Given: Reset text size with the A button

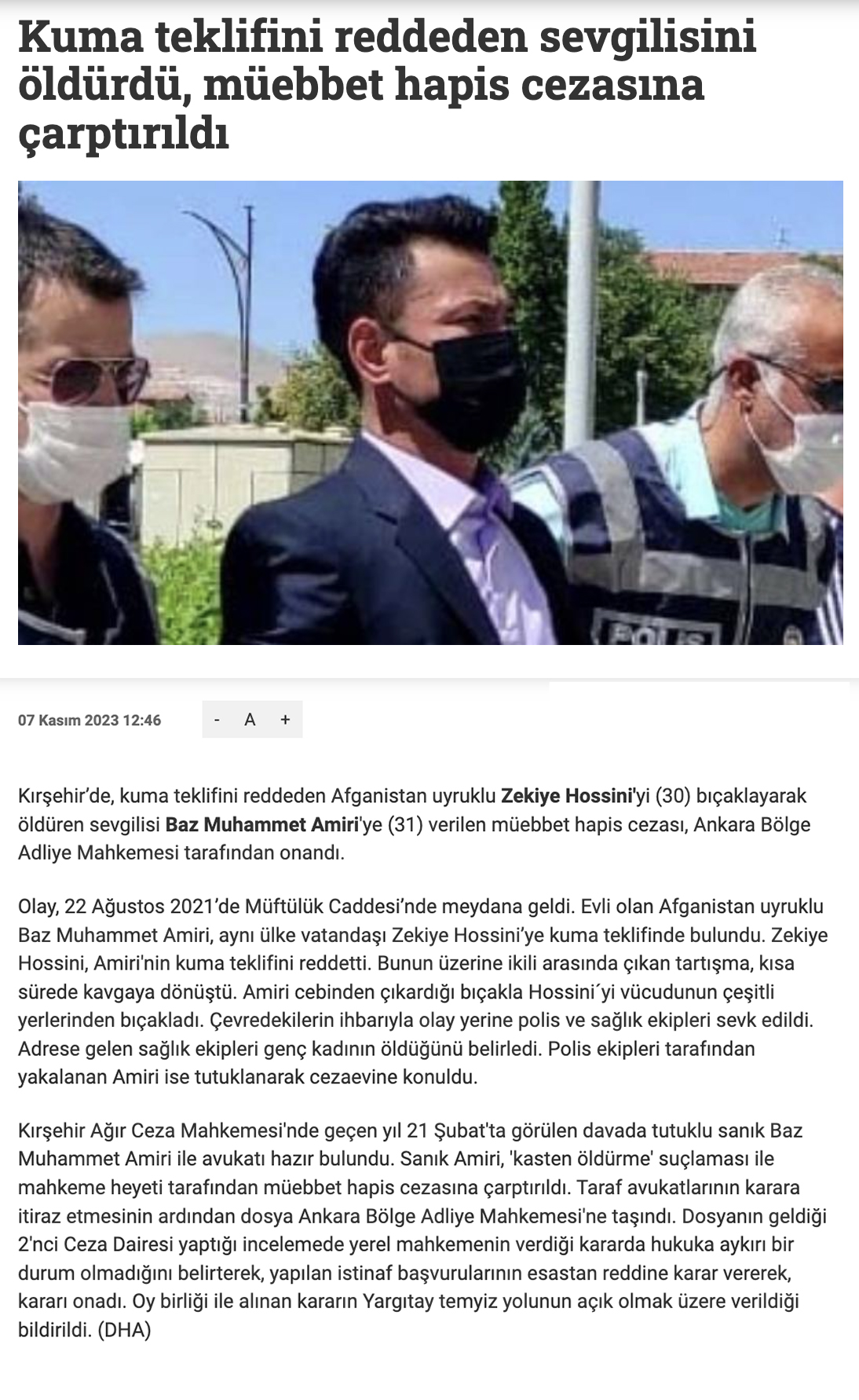Looking at the screenshot, I should pos(250,720).
